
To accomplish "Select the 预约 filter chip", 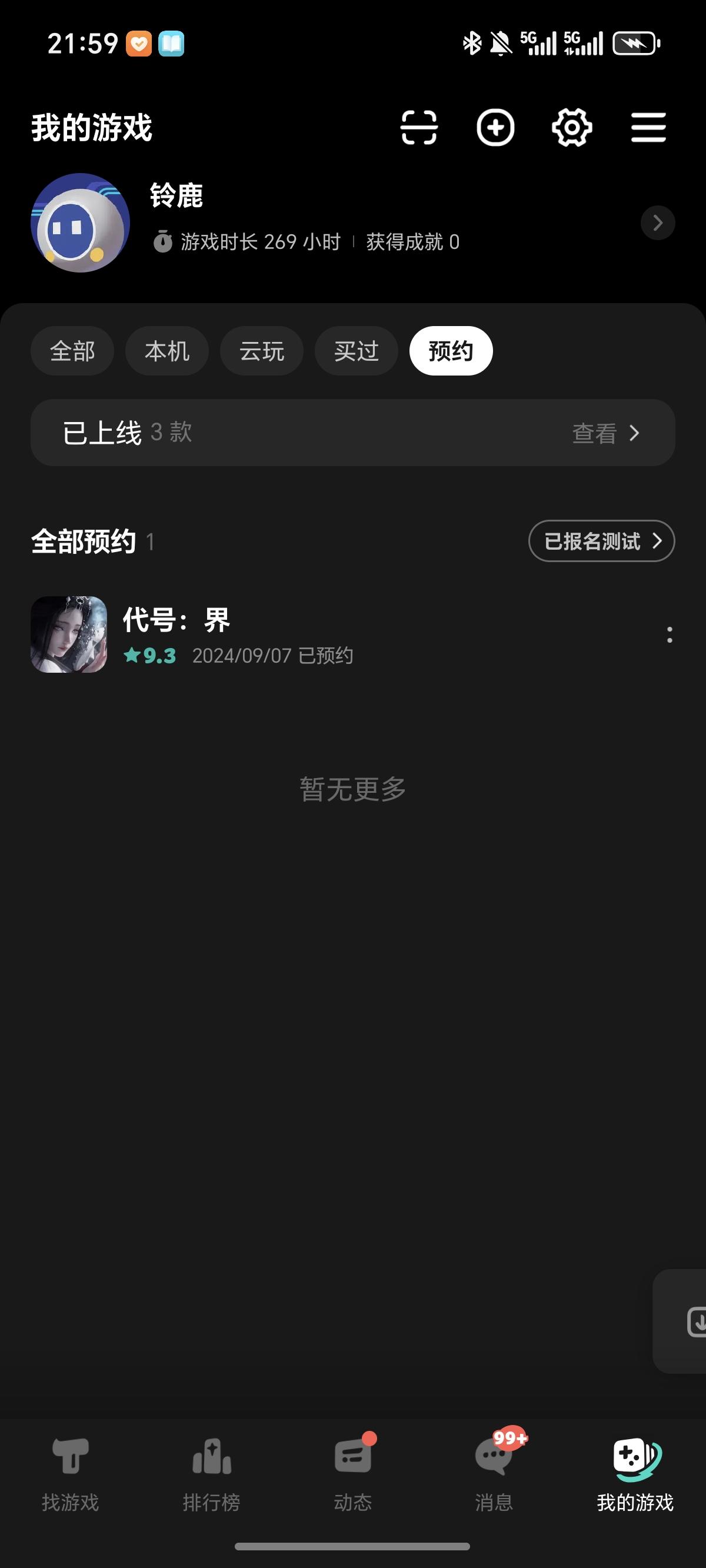I will click(451, 351).
